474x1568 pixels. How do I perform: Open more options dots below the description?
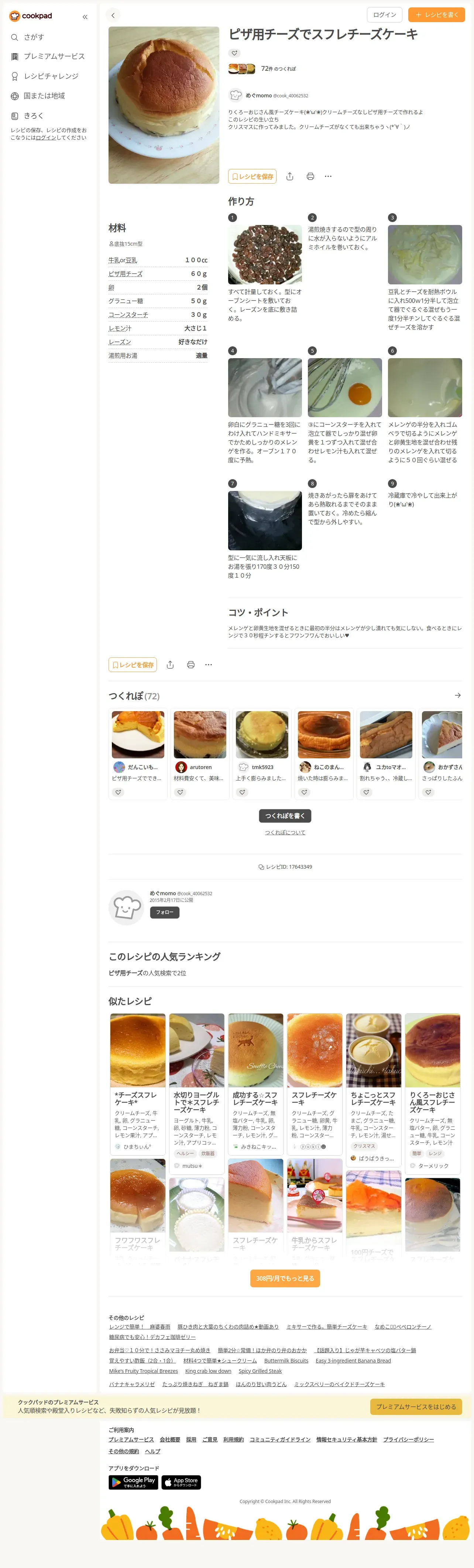click(329, 177)
